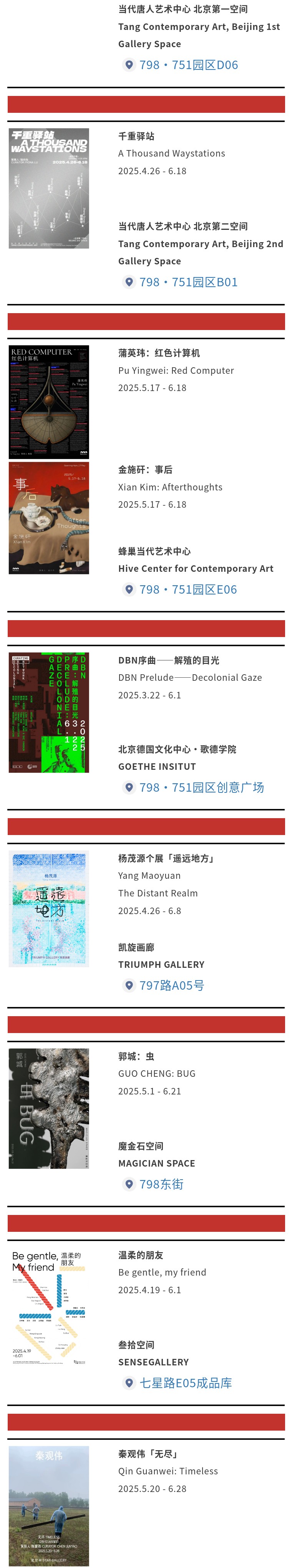Open the 797路A05号 location link
Image resolution: width=292 pixels, height=1568 pixels.
pos(171,985)
